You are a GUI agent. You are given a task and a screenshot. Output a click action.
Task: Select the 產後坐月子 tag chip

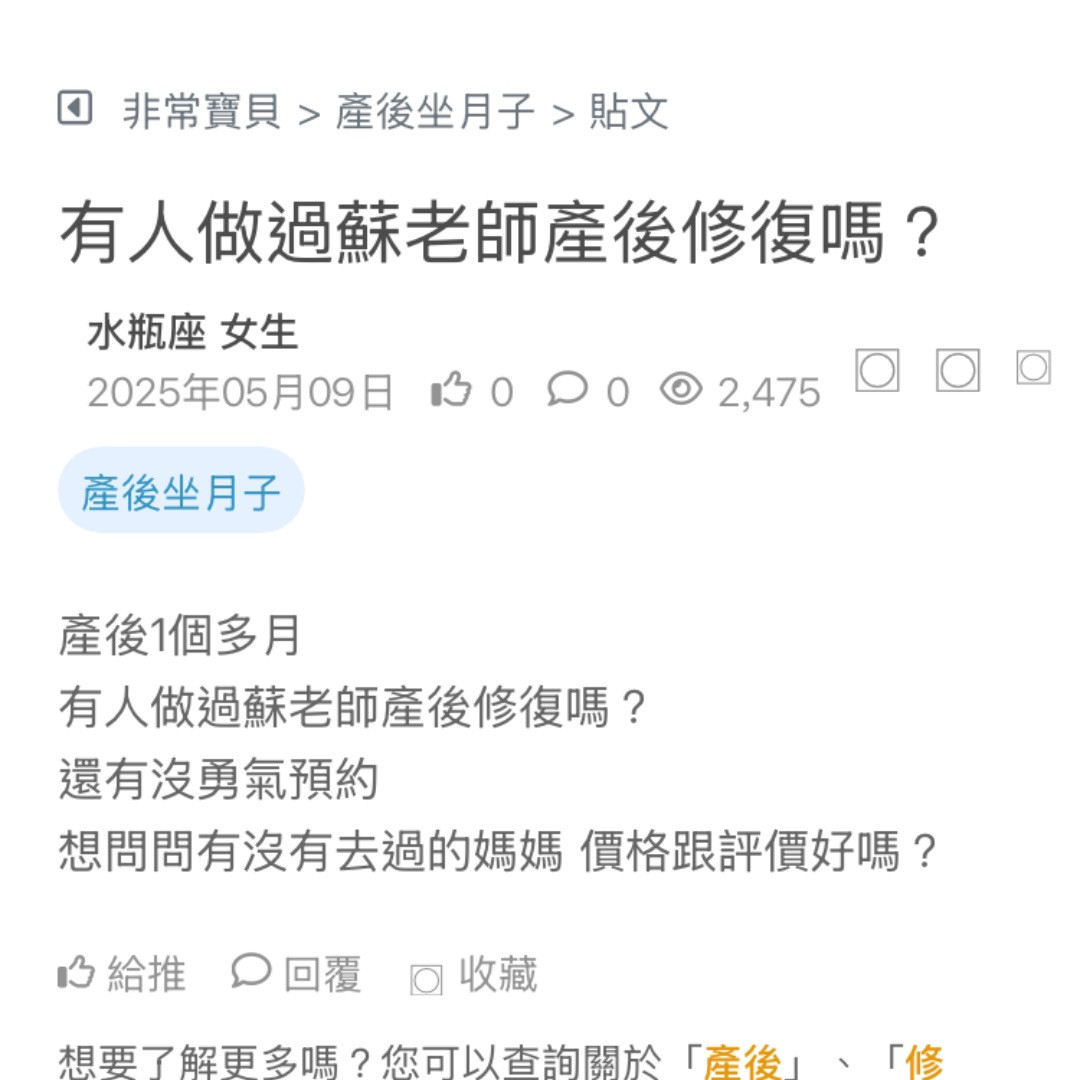coord(181,491)
